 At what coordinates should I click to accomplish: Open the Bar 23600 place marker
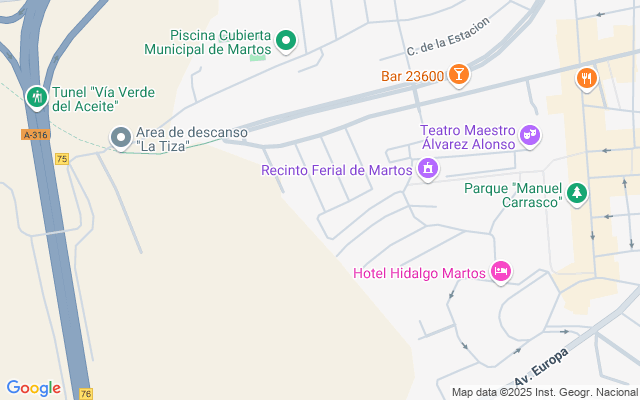click(x=458, y=75)
